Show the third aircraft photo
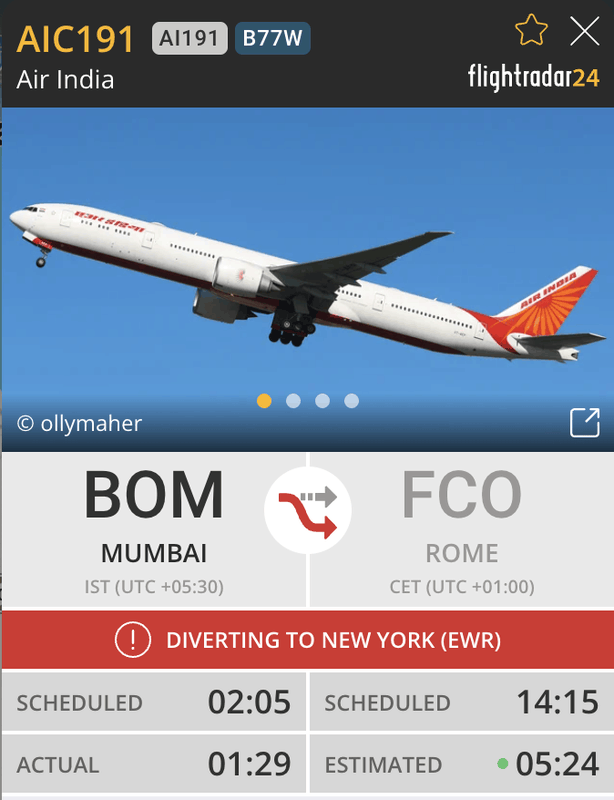Image resolution: width=614 pixels, height=800 pixels. [322, 401]
